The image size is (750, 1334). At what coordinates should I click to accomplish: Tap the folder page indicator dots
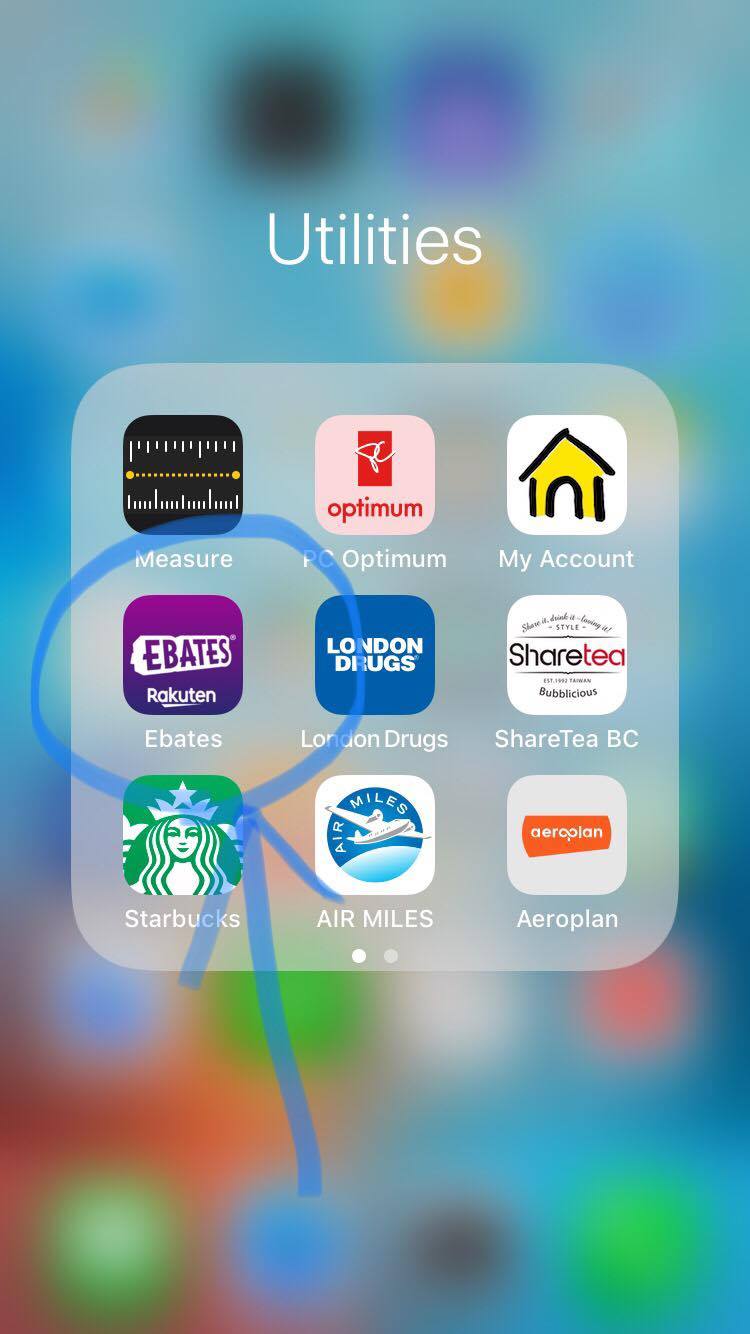coord(375,956)
